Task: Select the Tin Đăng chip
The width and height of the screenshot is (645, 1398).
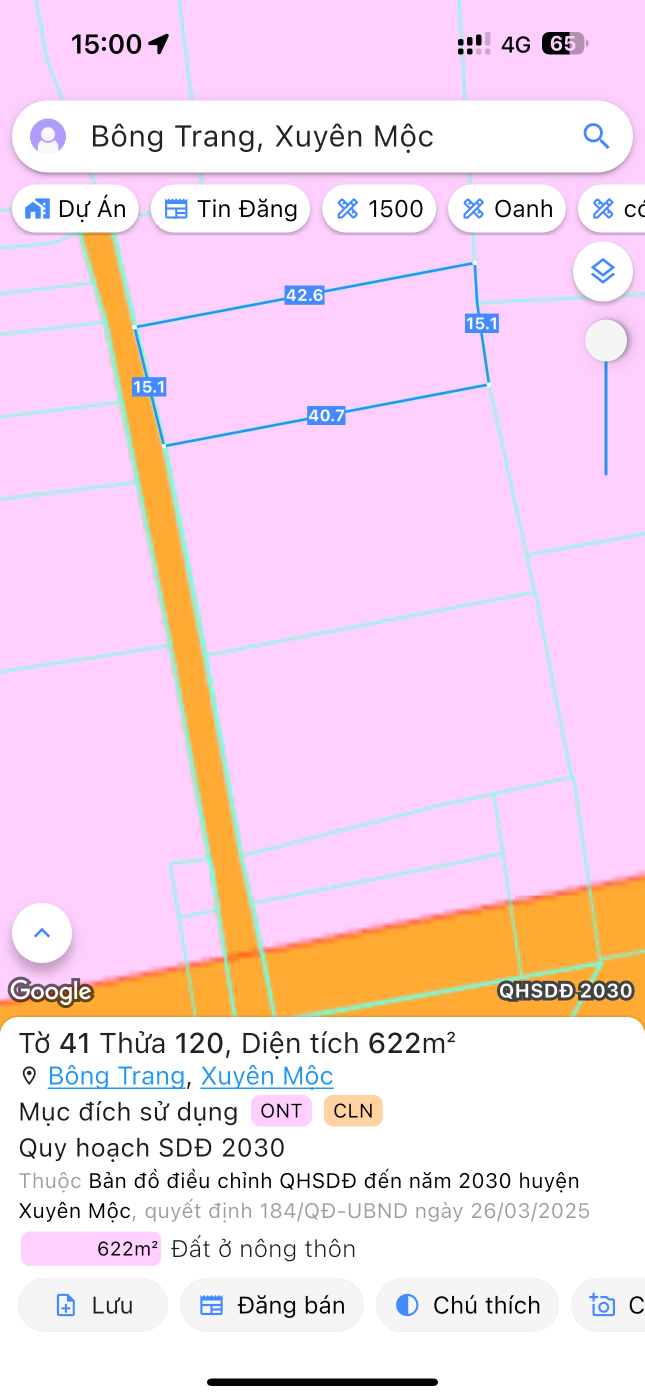Action: pos(230,209)
